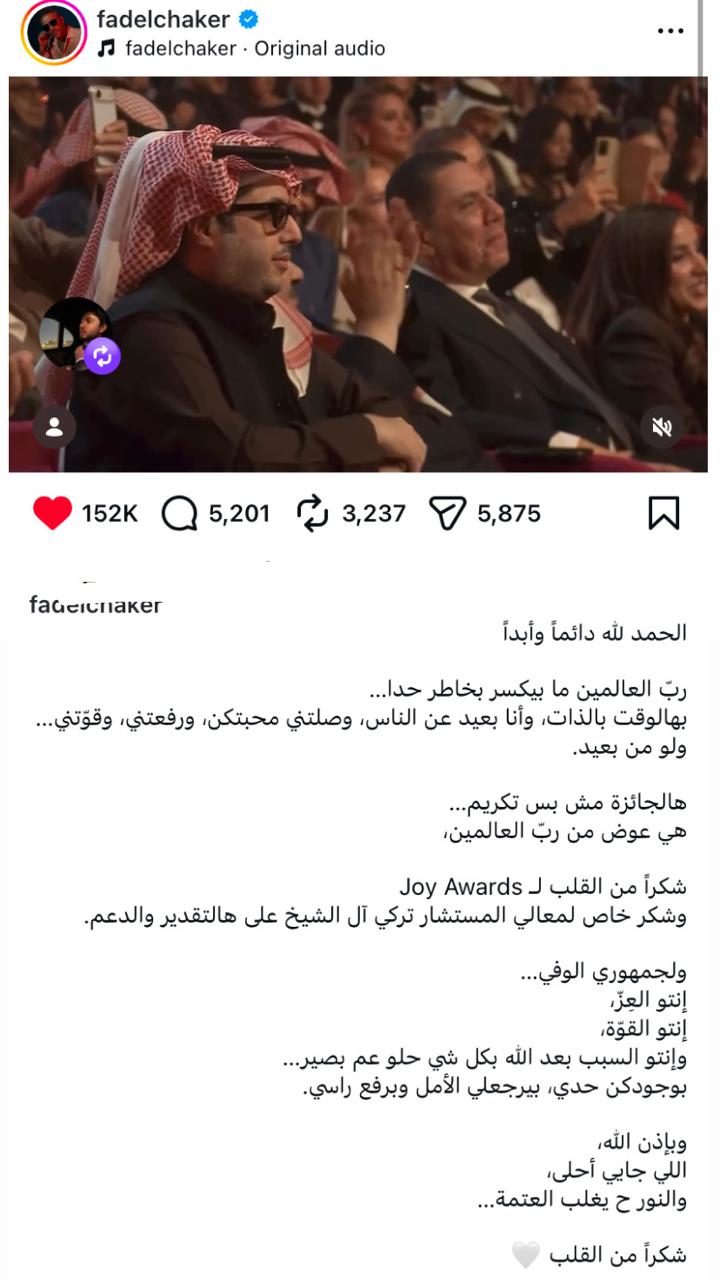Open the three-dot overflow menu

670,31
